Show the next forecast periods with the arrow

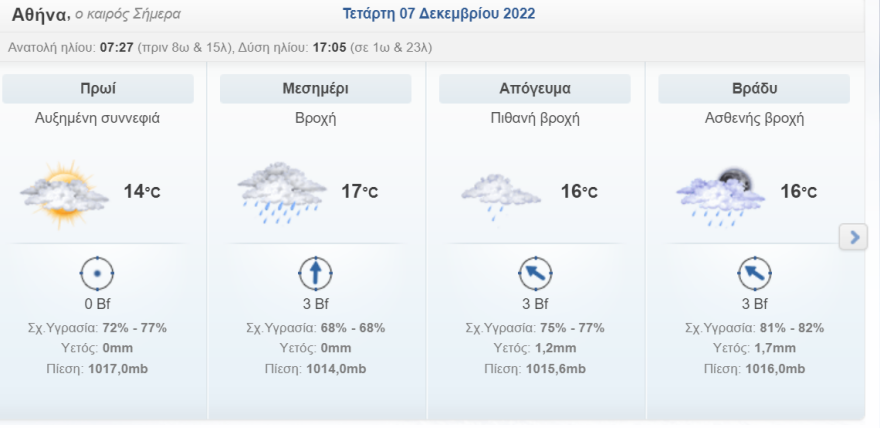coord(853,237)
